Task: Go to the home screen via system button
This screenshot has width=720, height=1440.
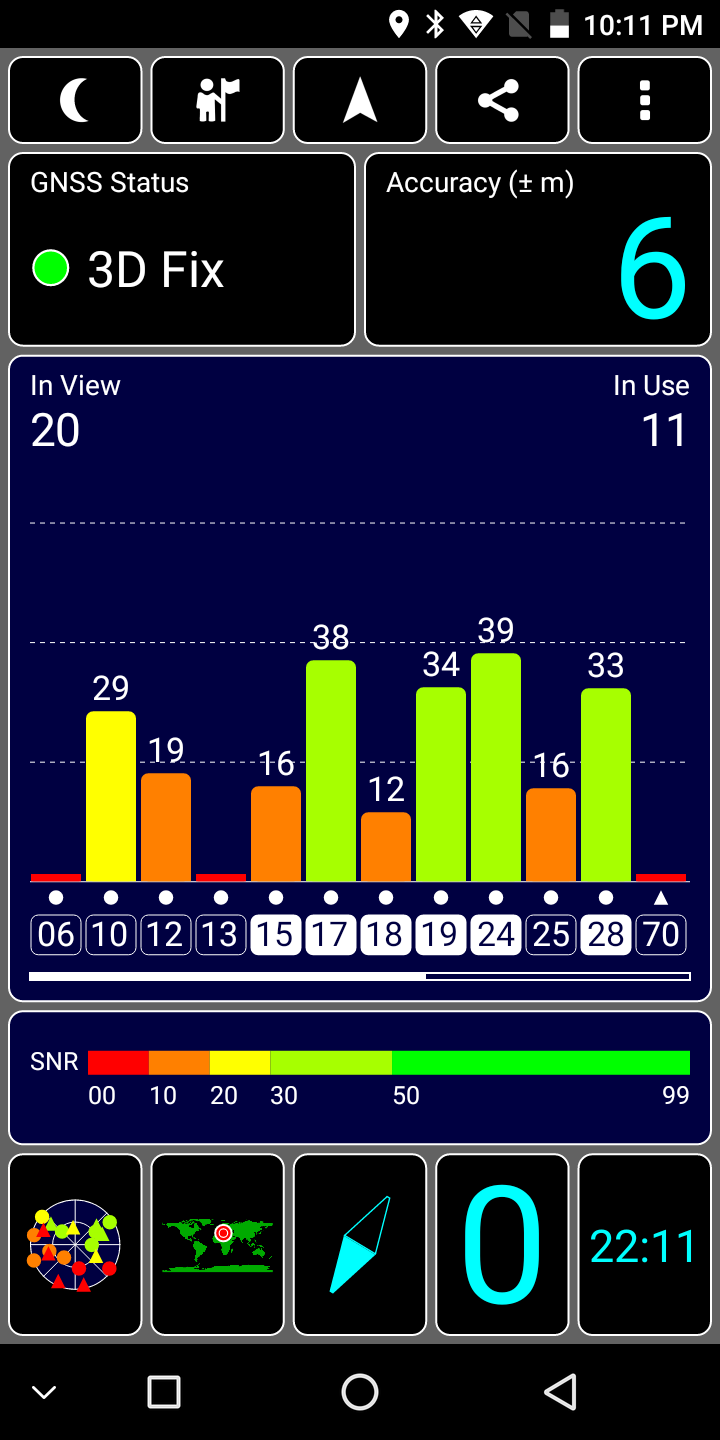Action: click(360, 1392)
